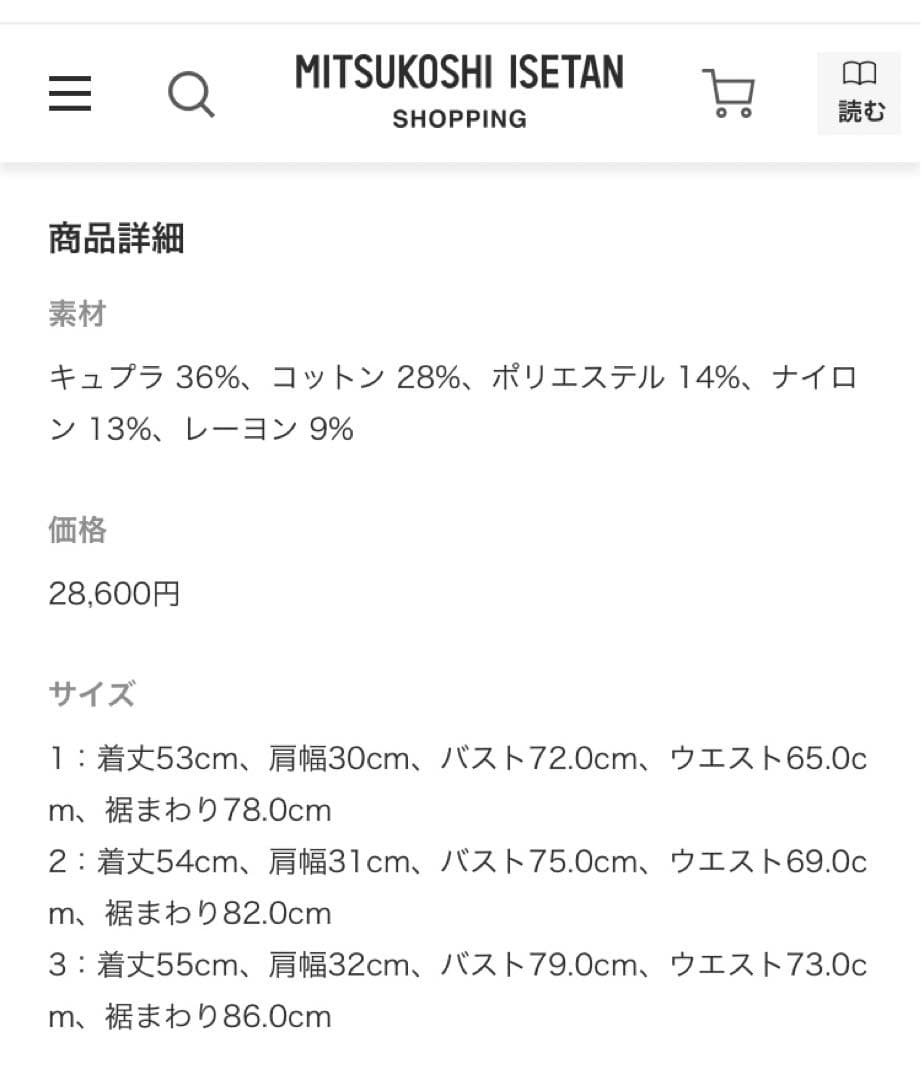
Task: Open the search magnifier
Action: click(x=190, y=95)
